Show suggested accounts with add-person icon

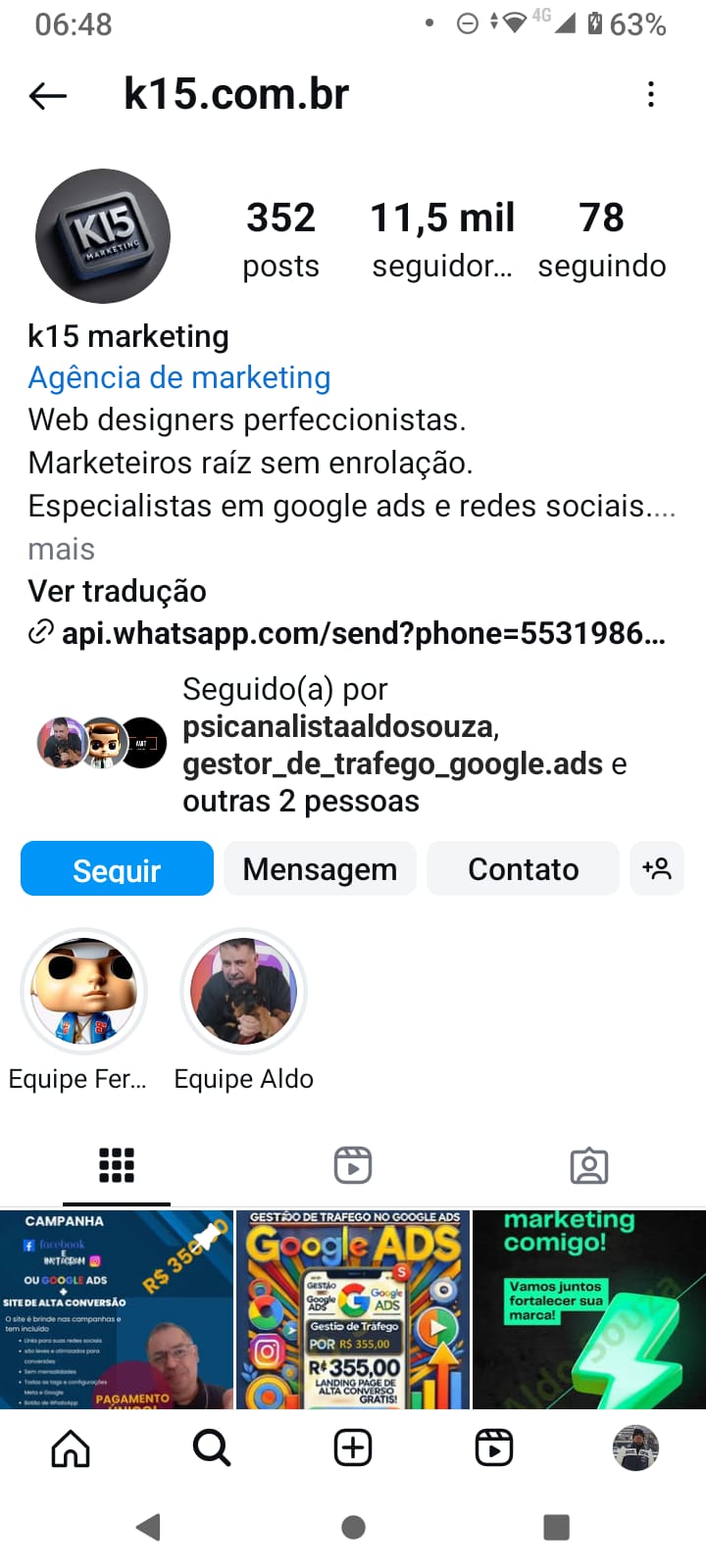coord(656,868)
